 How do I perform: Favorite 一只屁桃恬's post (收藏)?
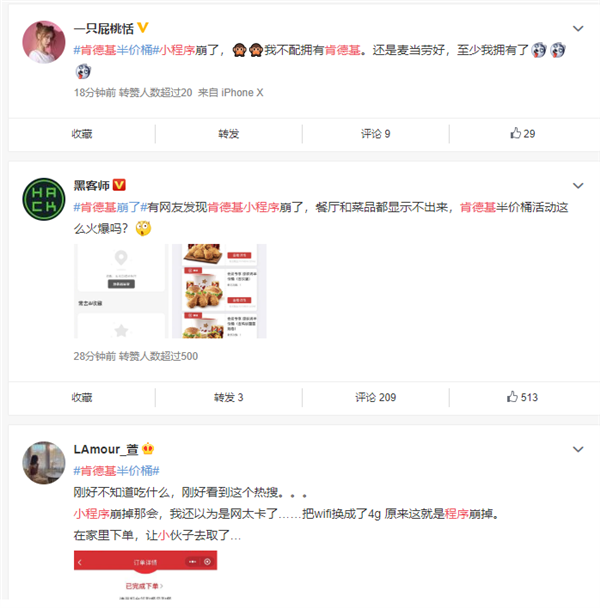pos(82,133)
